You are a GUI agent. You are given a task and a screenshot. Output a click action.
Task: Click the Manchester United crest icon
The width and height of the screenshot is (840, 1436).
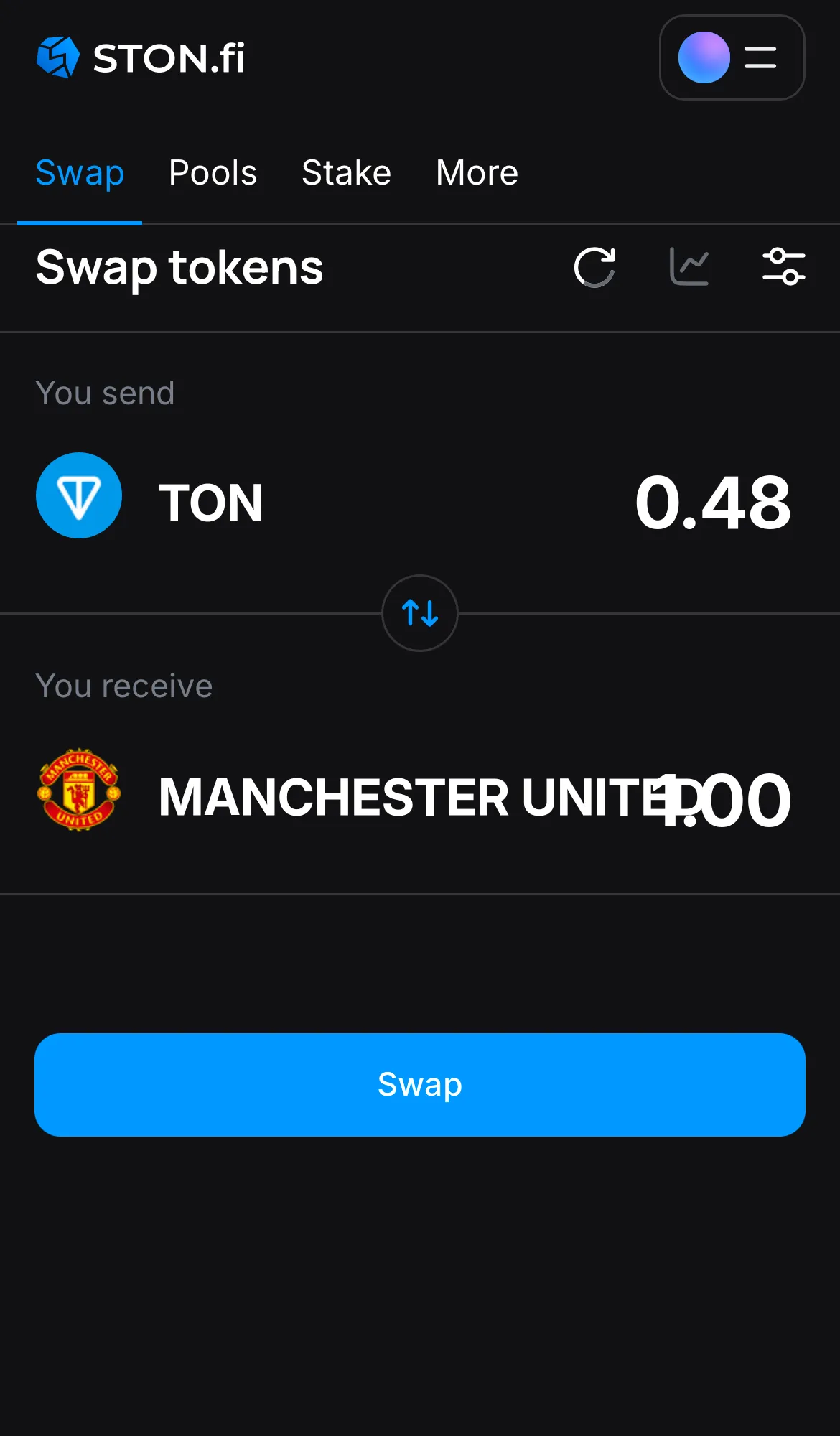point(79,792)
